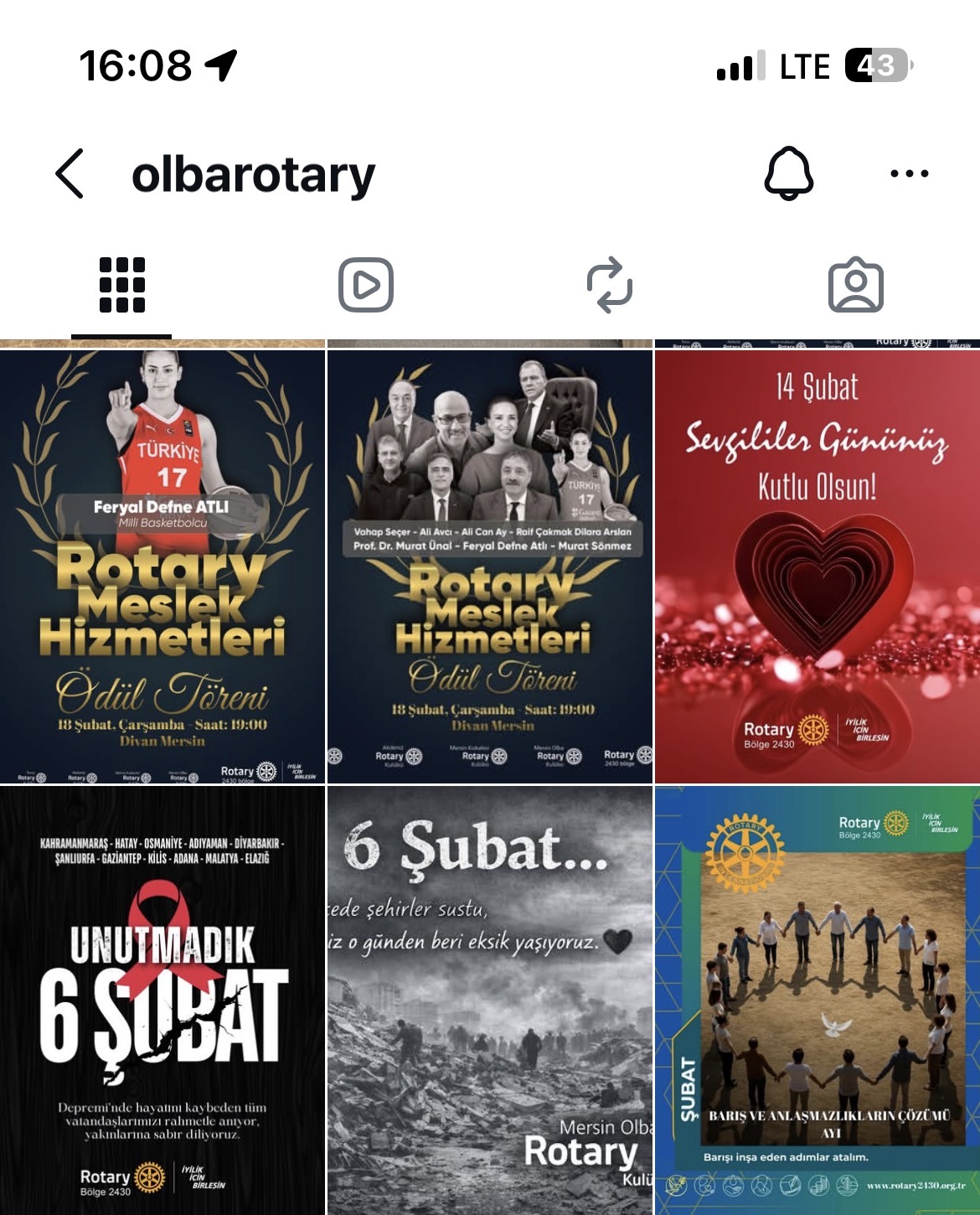Switch to the posts grid tab
980x1215 pixels.
click(122, 285)
